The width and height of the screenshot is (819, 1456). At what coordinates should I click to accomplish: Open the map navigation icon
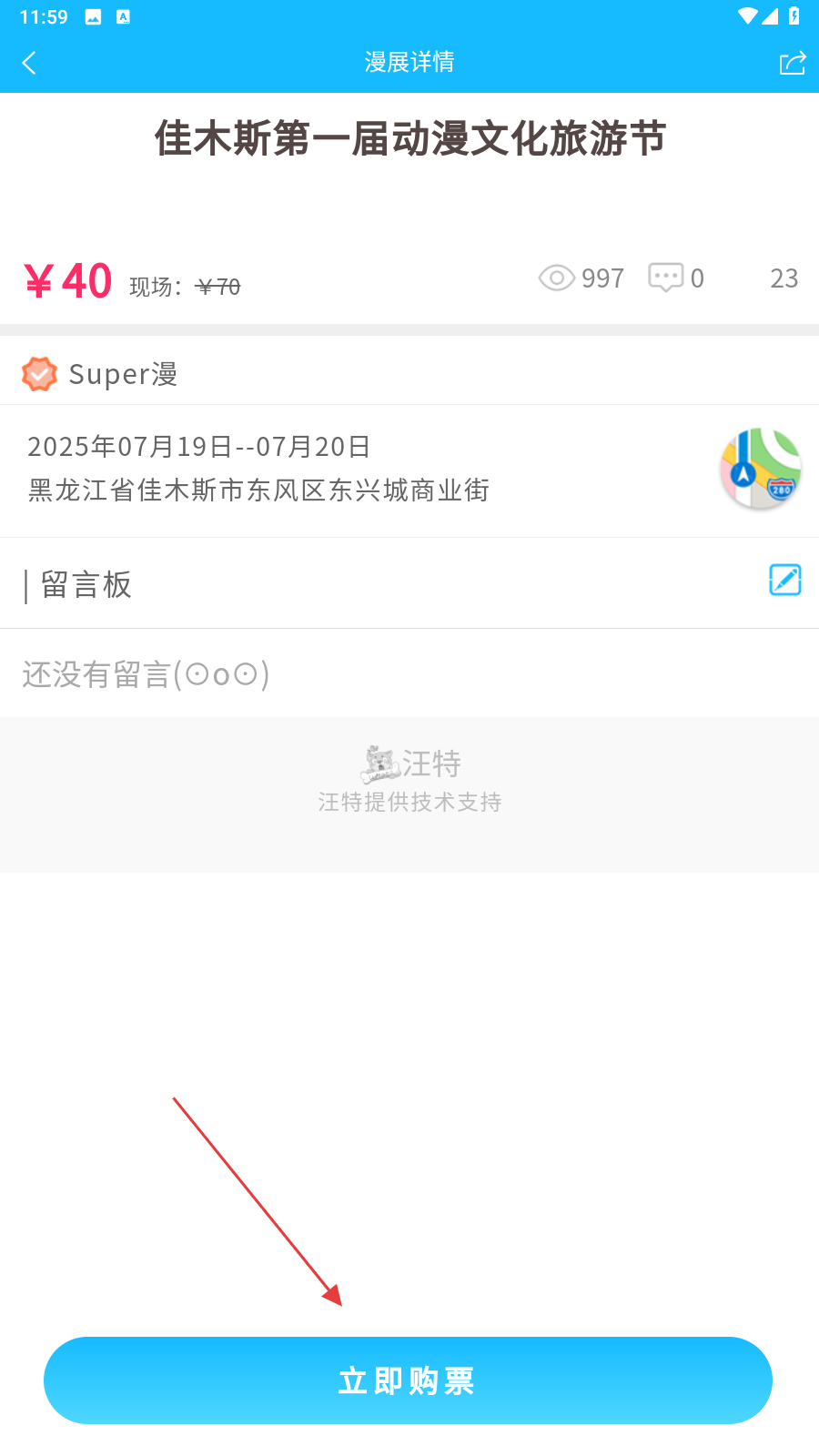coord(761,469)
